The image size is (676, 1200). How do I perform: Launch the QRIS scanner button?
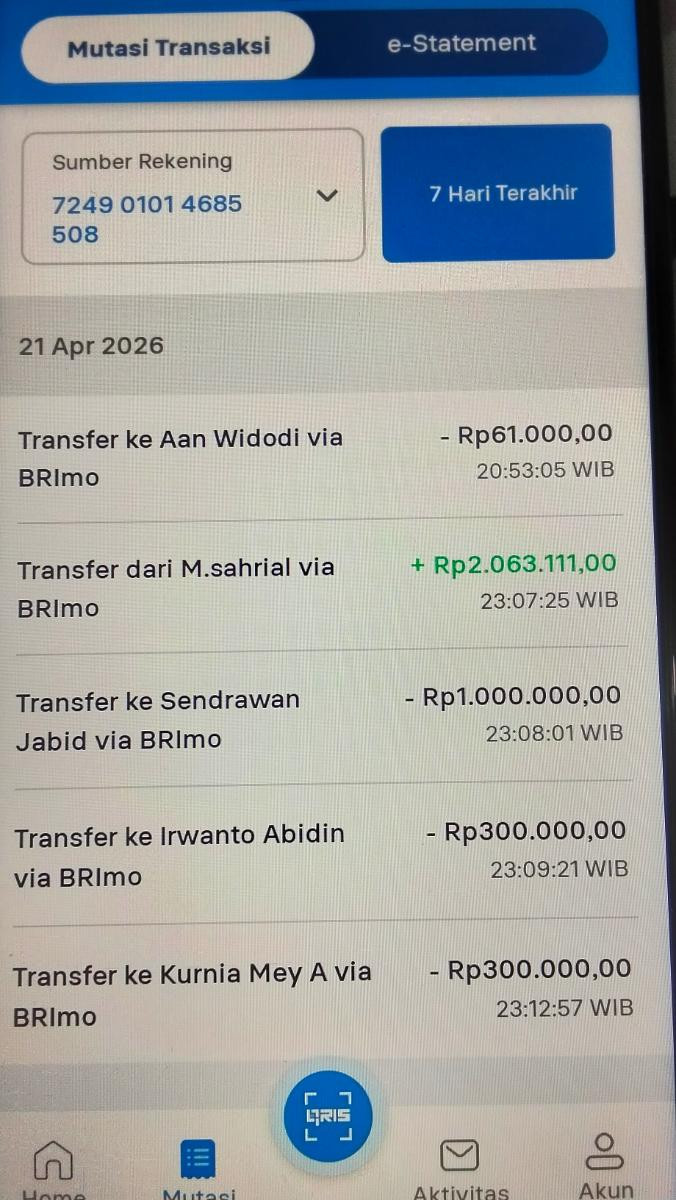pyautogui.click(x=327, y=1116)
